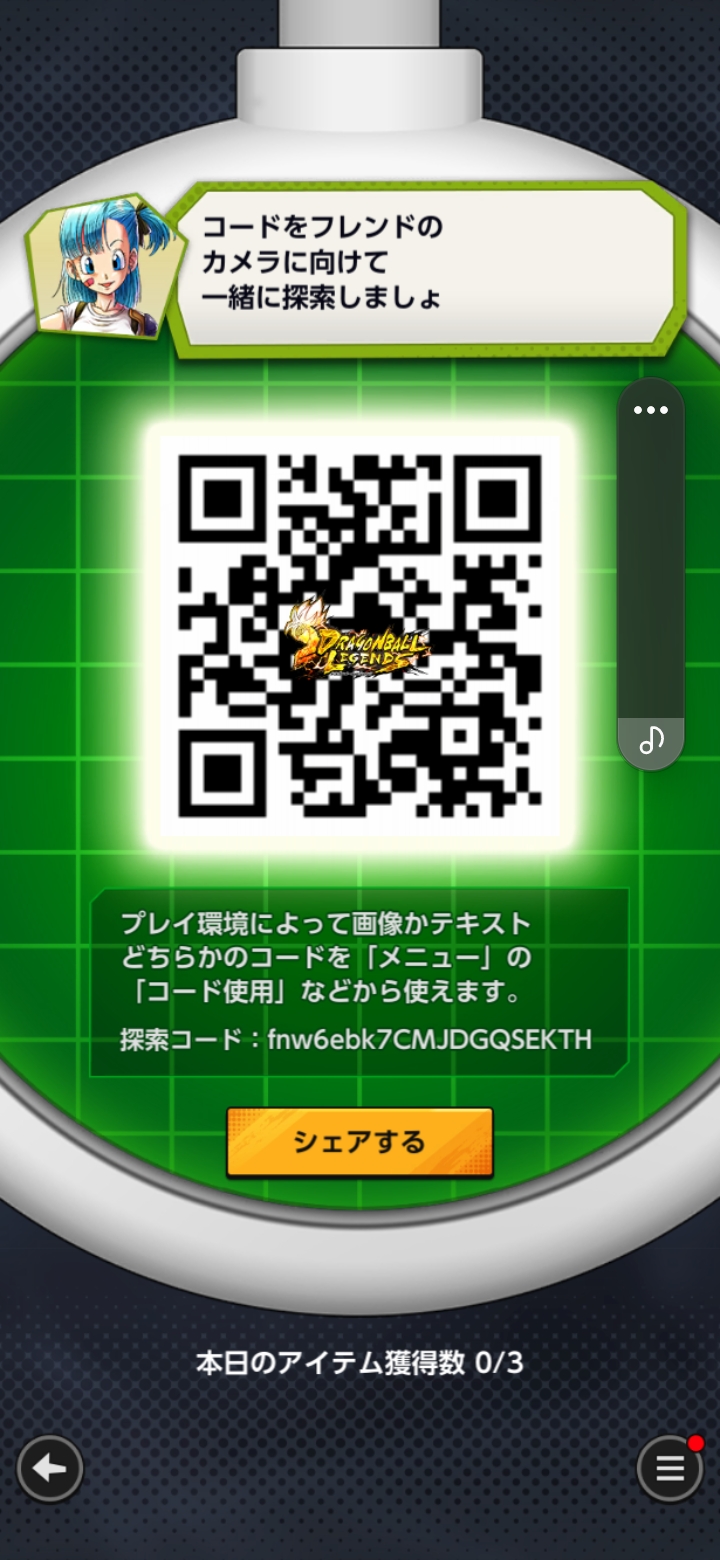Screen dimensions: 720x1560
Task: Tap the シェアする share button
Action: point(360,1142)
